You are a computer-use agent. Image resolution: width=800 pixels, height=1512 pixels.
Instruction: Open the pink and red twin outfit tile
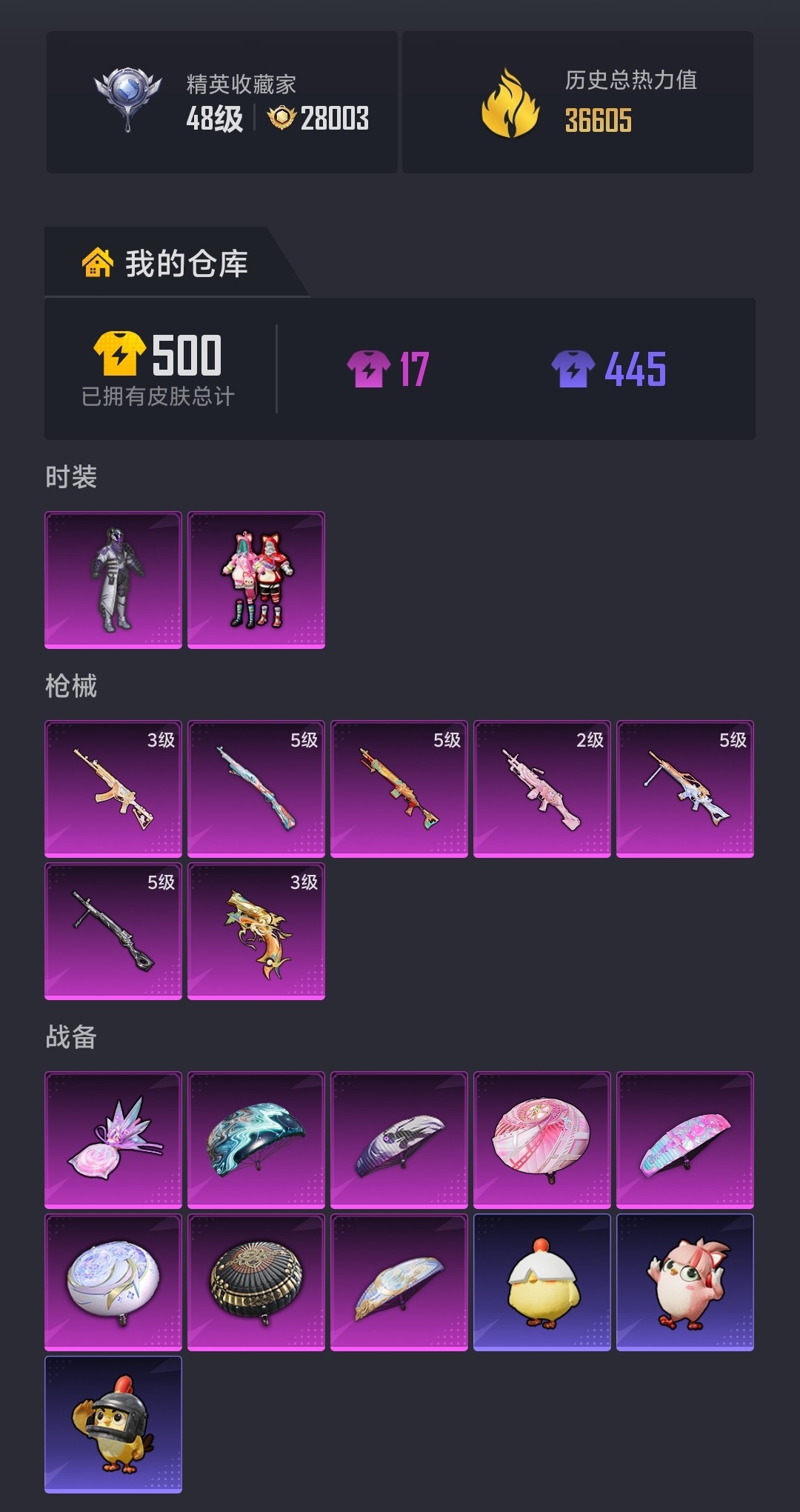pyautogui.click(x=256, y=579)
